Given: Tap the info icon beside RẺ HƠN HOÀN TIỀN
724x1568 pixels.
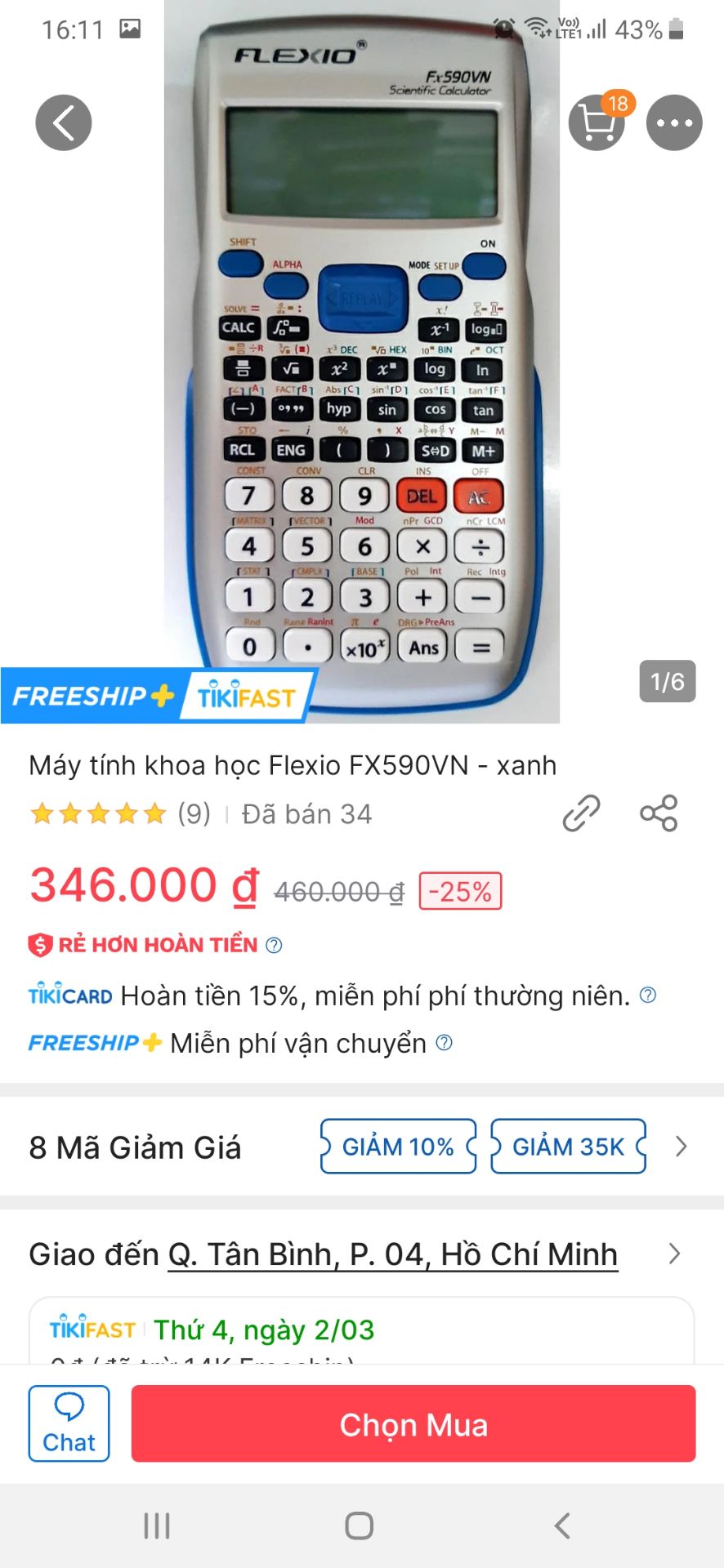Looking at the screenshot, I should point(274,945).
